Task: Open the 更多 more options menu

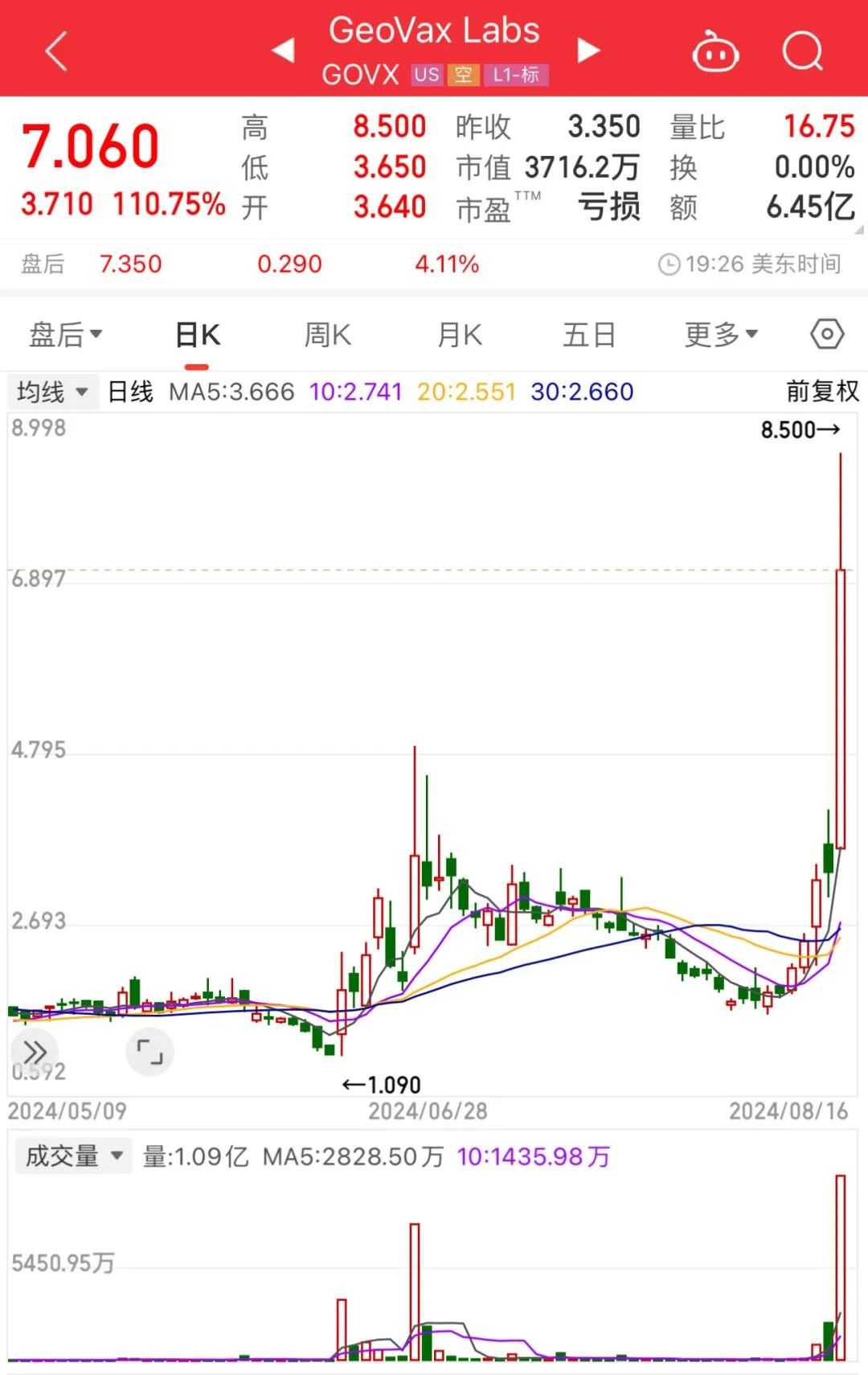Action: [718, 335]
